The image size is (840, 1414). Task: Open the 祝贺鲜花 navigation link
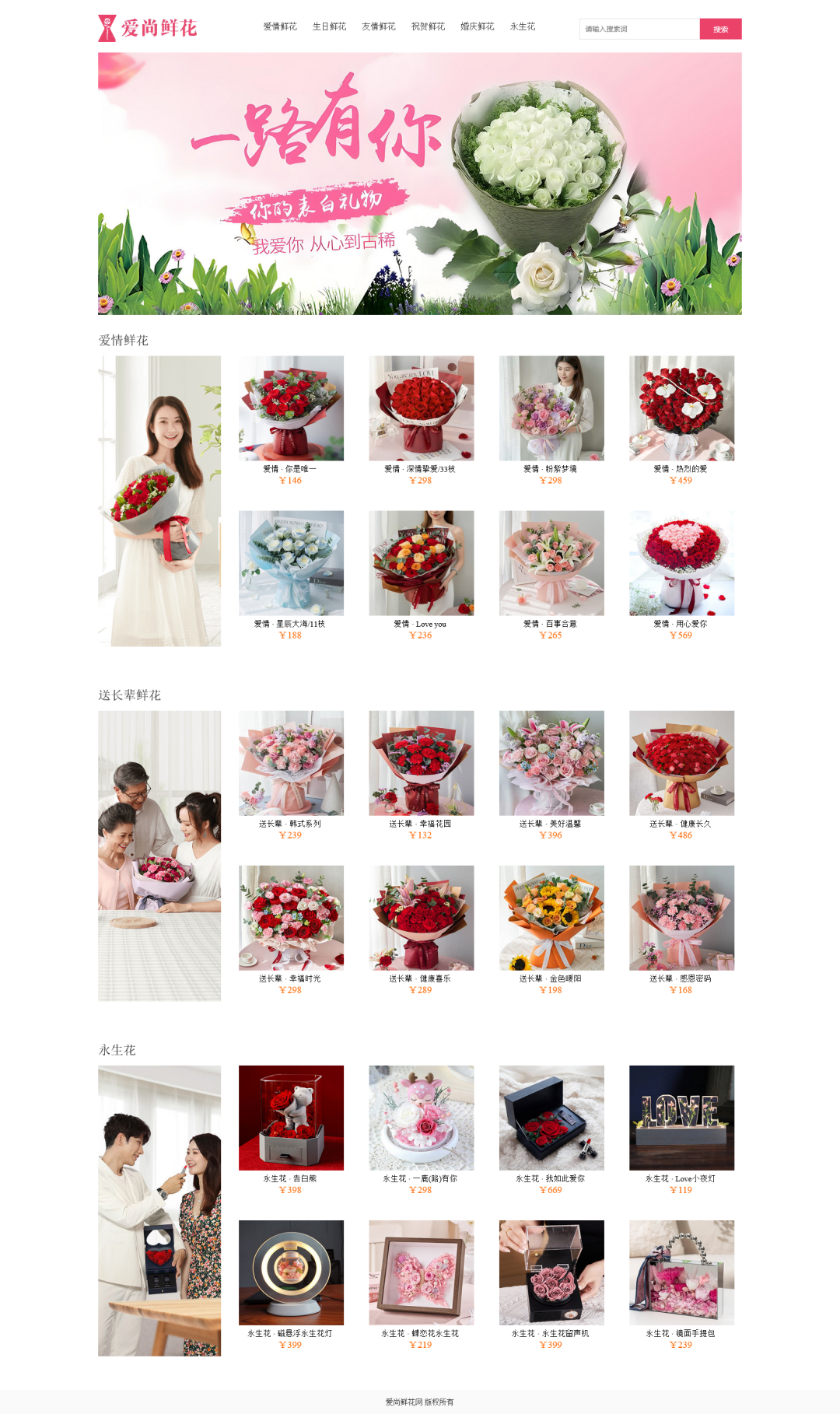[x=428, y=26]
